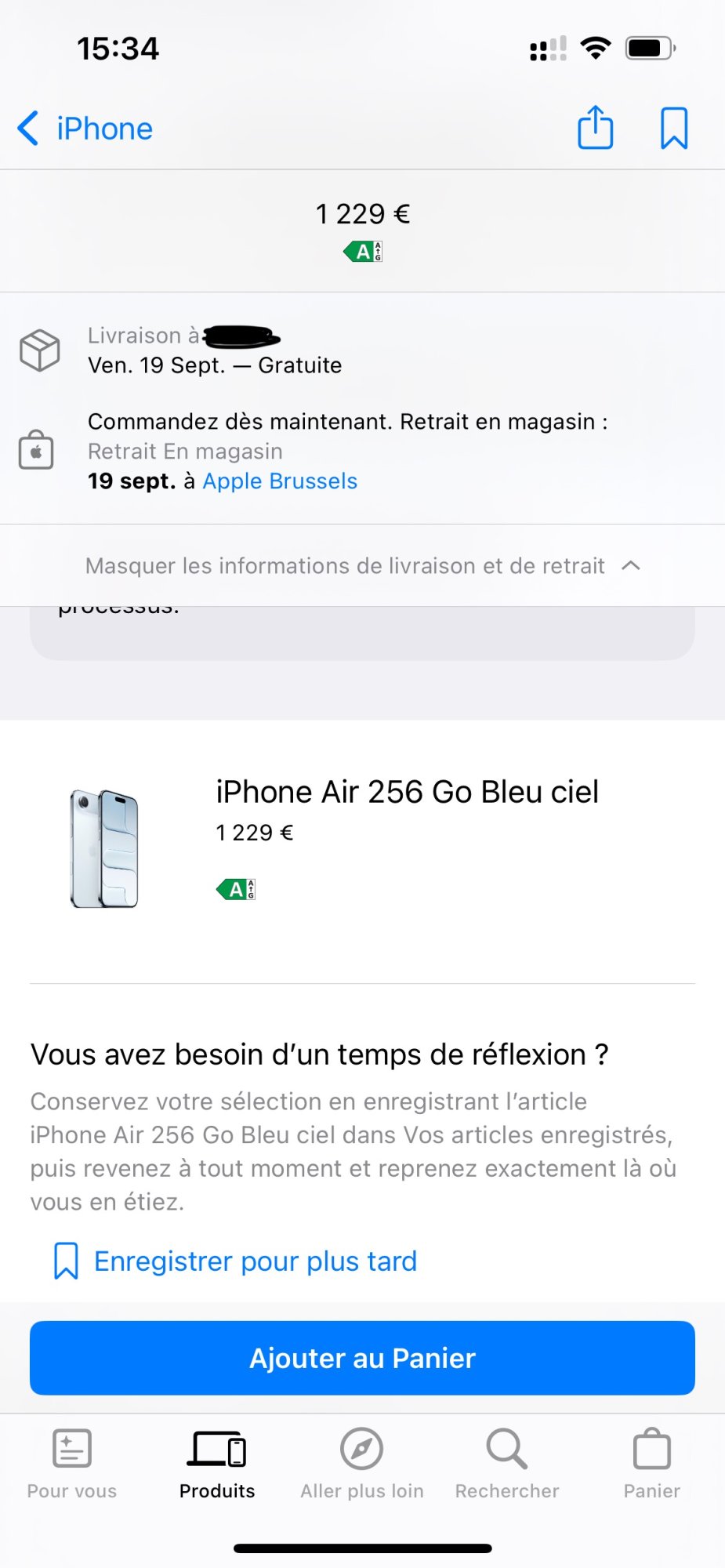Go to the Rechercher tab
The image size is (725, 1568).
[507, 1464]
